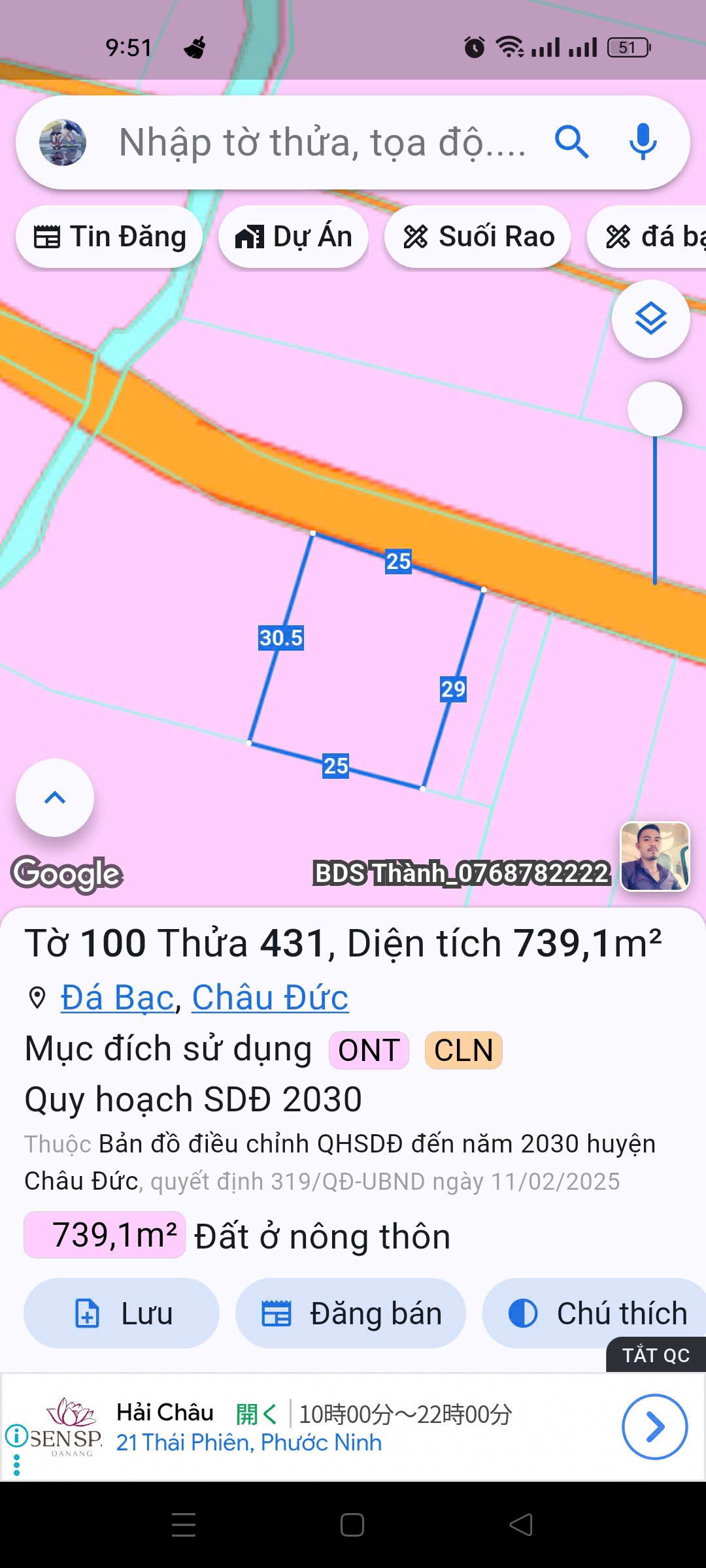Tap the Chú thích half-circle icon
The image size is (706, 1568).
pyautogui.click(x=523, y=1313)
